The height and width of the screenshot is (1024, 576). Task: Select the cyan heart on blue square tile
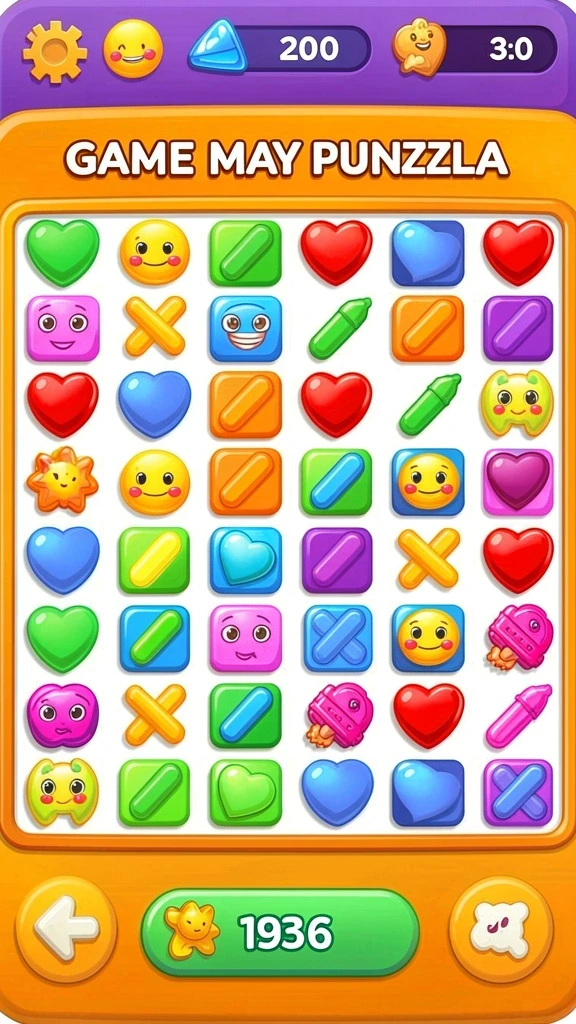click(x=246, y=561)
